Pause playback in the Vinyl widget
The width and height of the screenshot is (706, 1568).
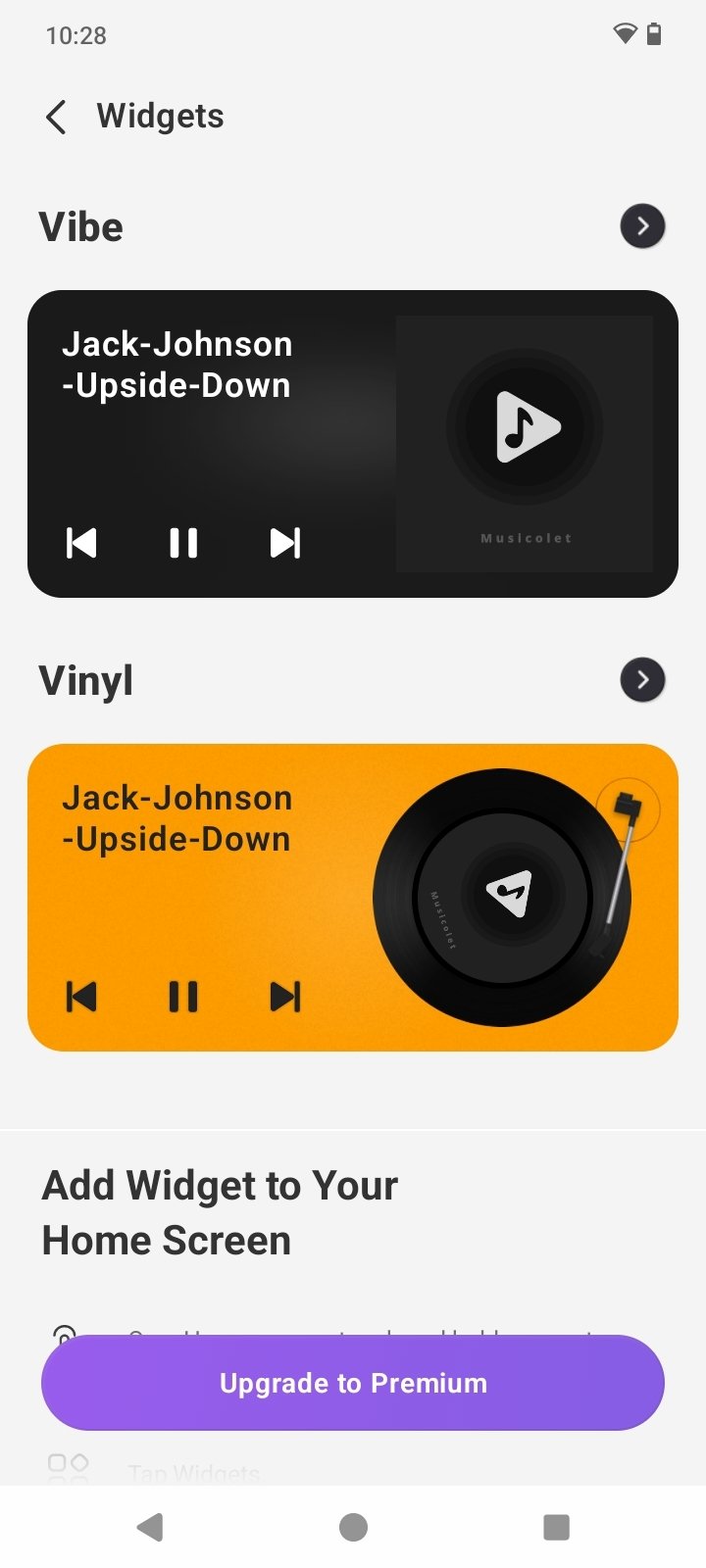[183, 997]
